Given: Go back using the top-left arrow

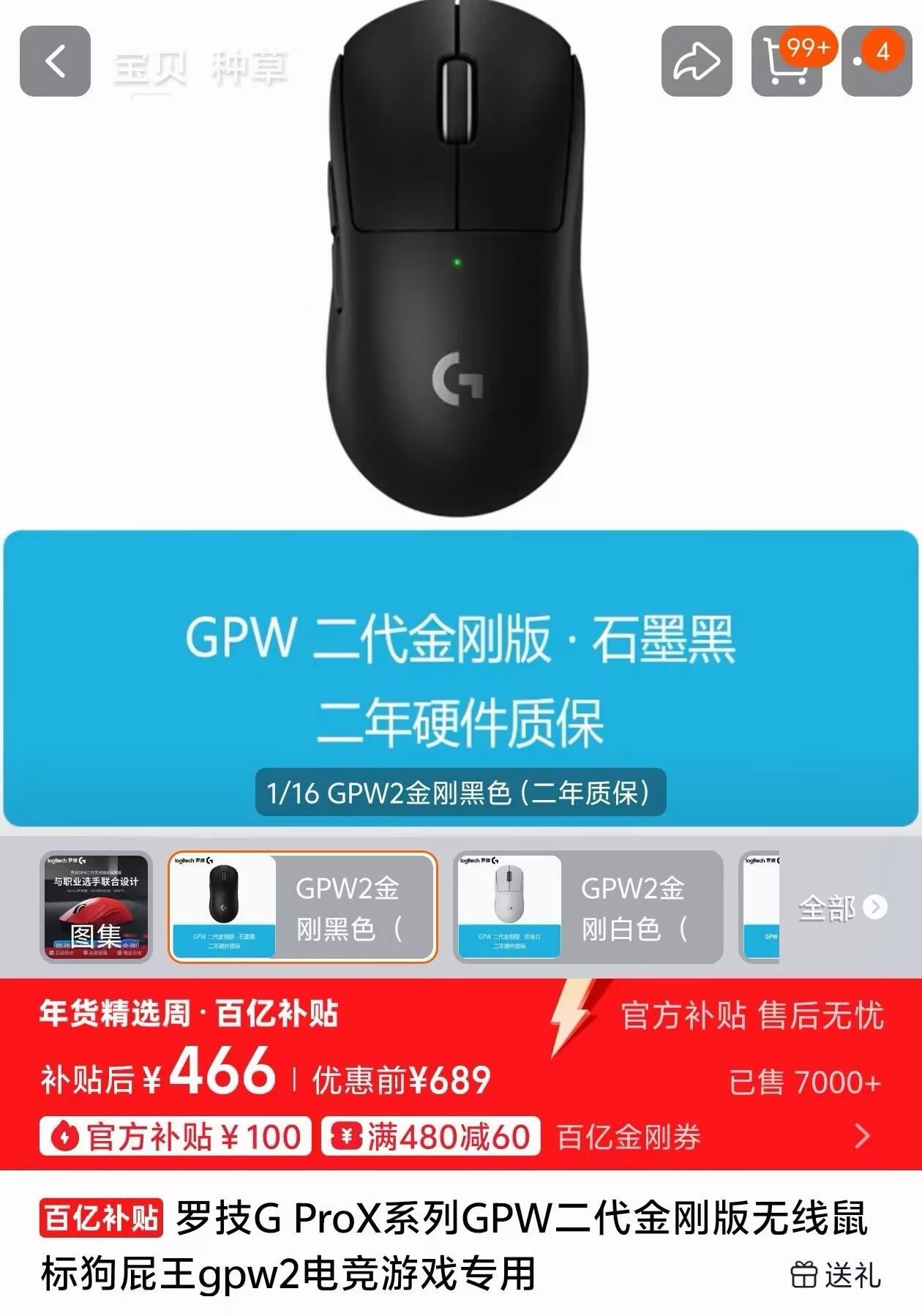Looking at the screenshot, I should tap(55, 61).
